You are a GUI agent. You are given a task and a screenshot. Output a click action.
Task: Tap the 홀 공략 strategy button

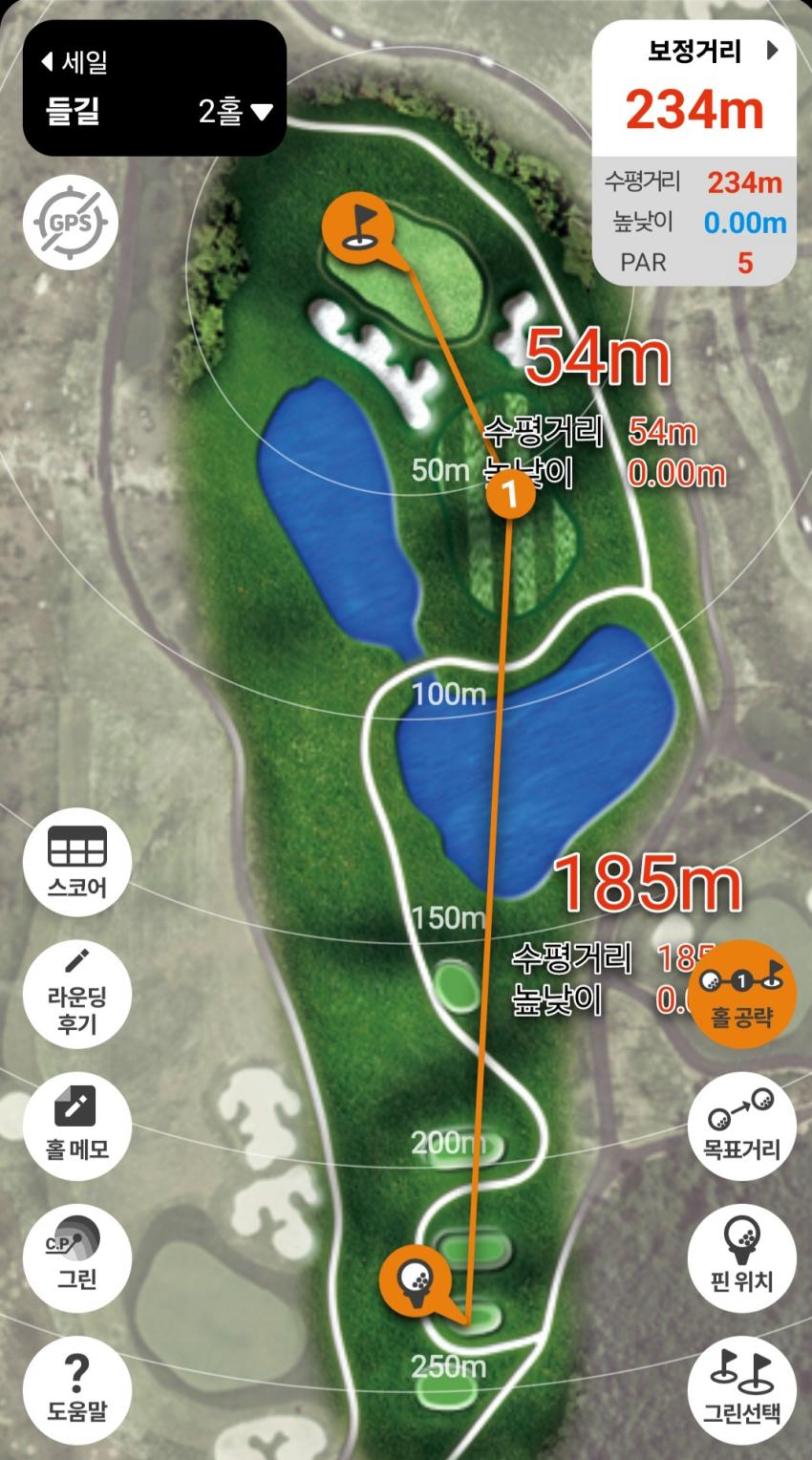[x=741, y=995]
